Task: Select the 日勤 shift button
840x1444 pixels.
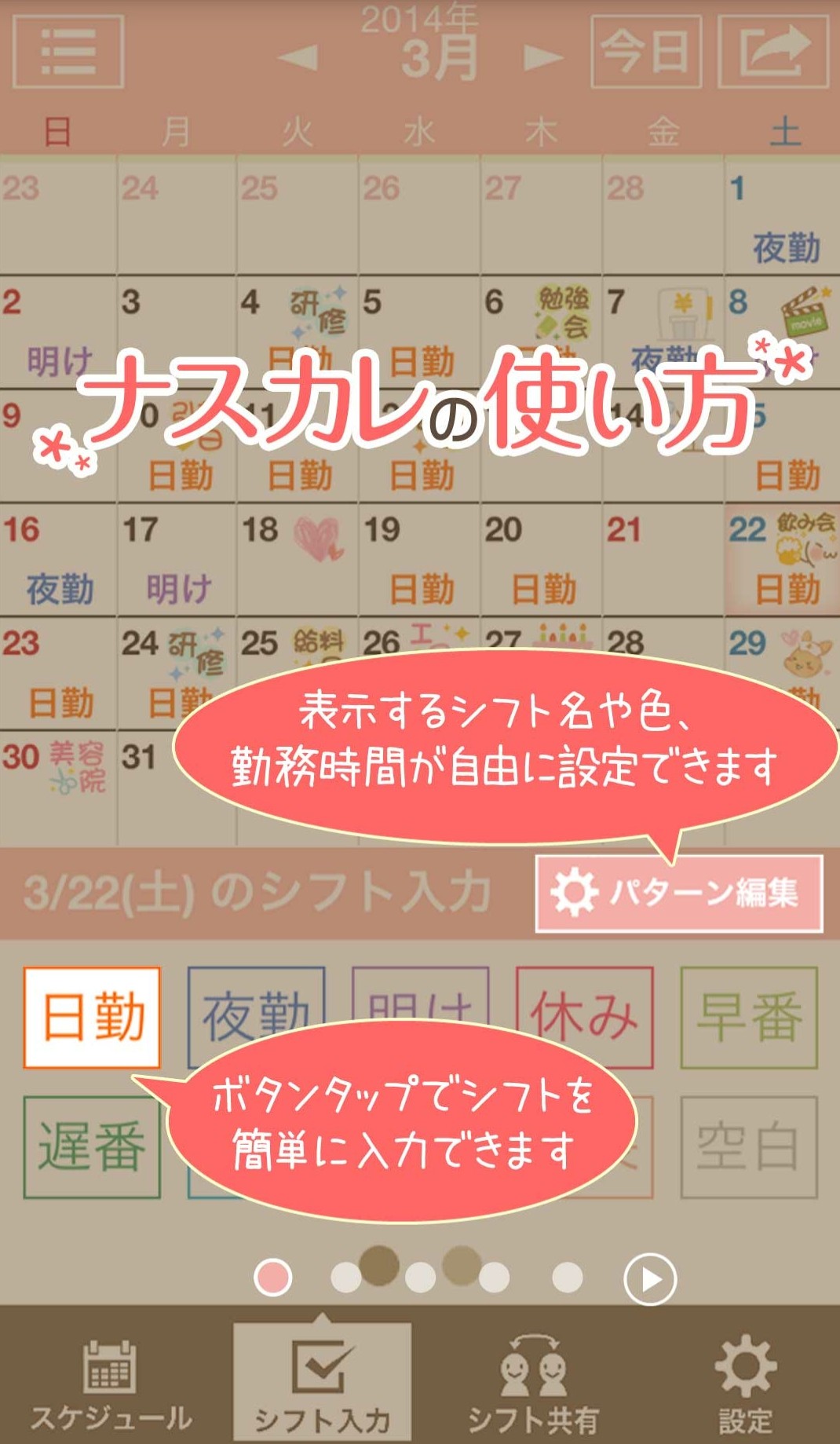Action: 93,1017
